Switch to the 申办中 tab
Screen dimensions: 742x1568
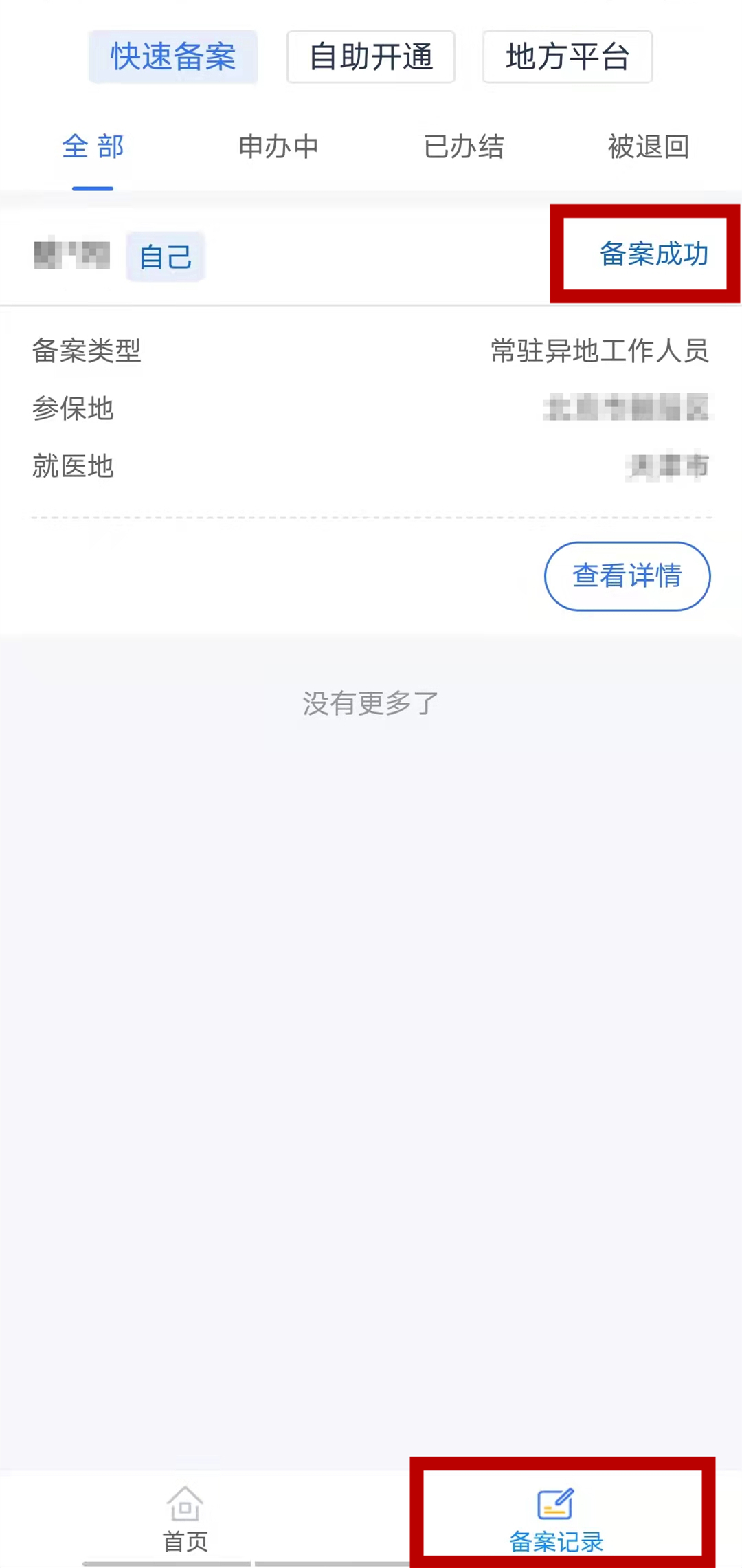(278, 147)
